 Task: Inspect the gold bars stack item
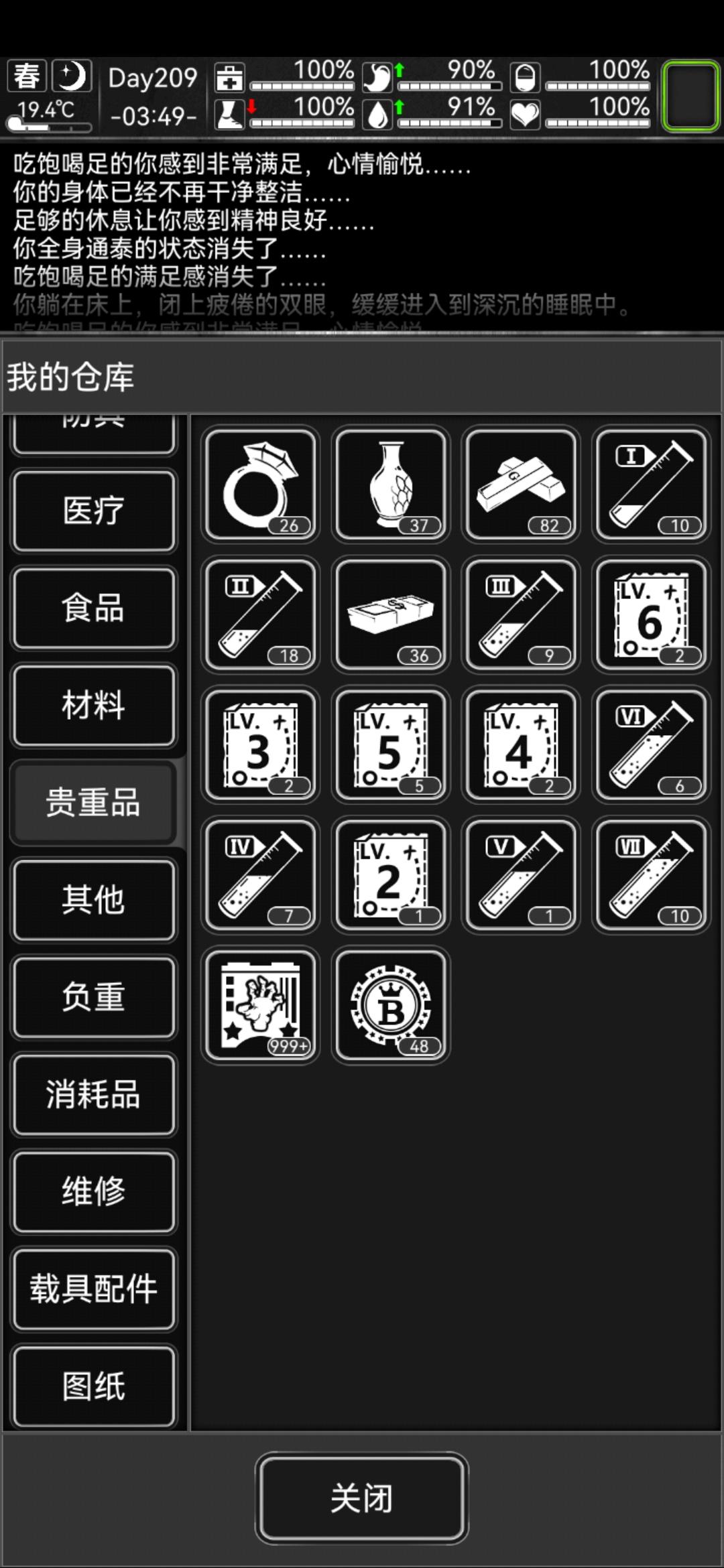pos(520,484)
